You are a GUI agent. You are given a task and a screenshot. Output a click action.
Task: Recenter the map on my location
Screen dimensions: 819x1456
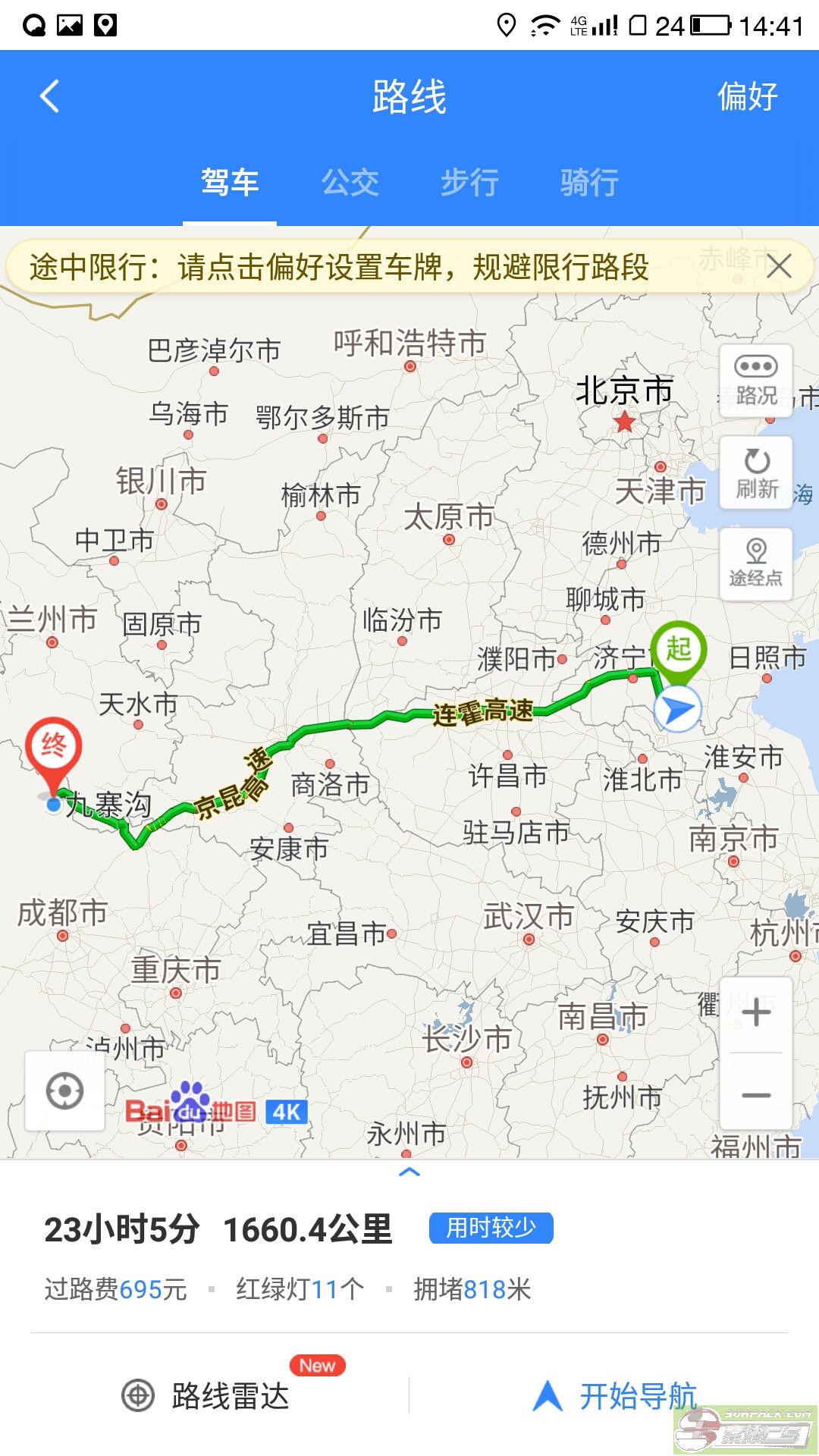coord(65,1091)
